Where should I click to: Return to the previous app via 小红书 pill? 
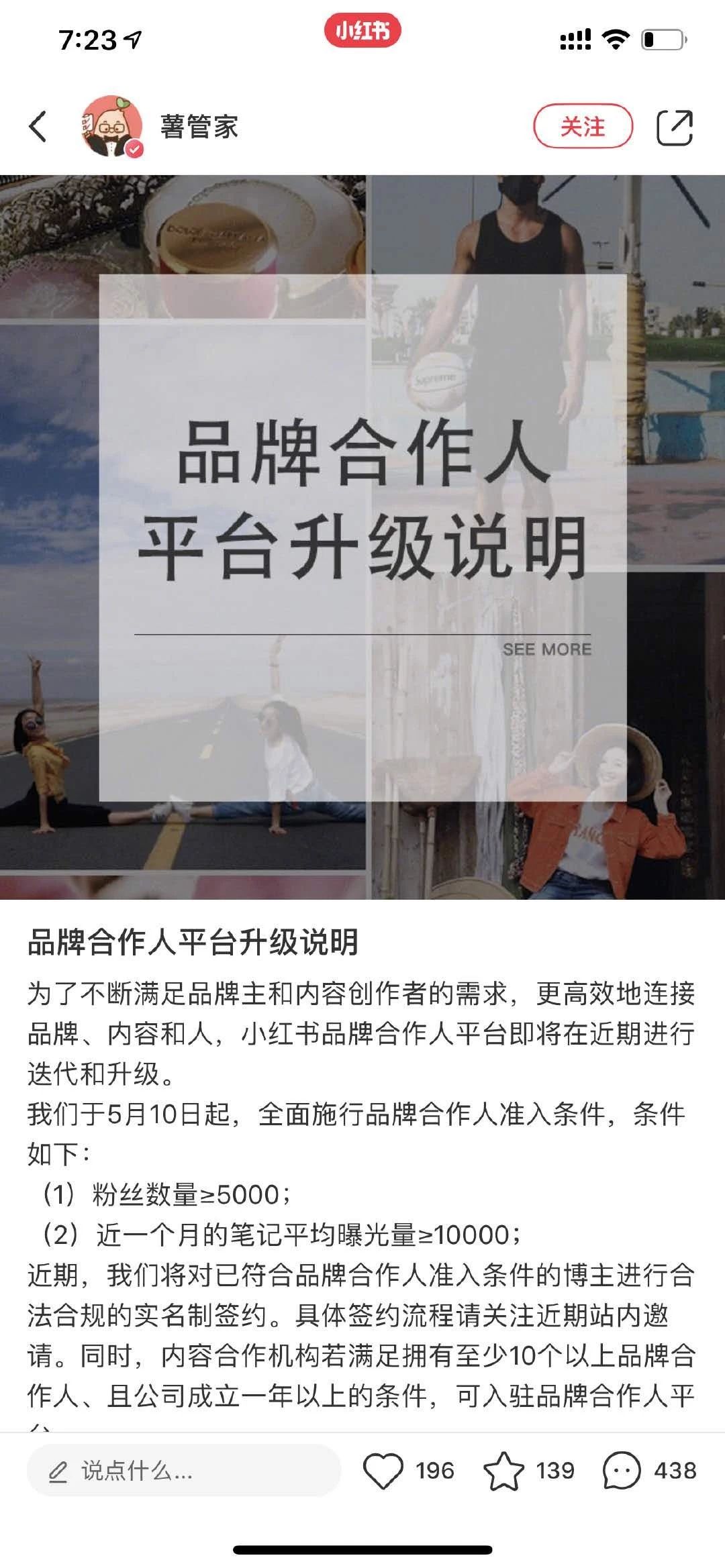tap(362, 31)
